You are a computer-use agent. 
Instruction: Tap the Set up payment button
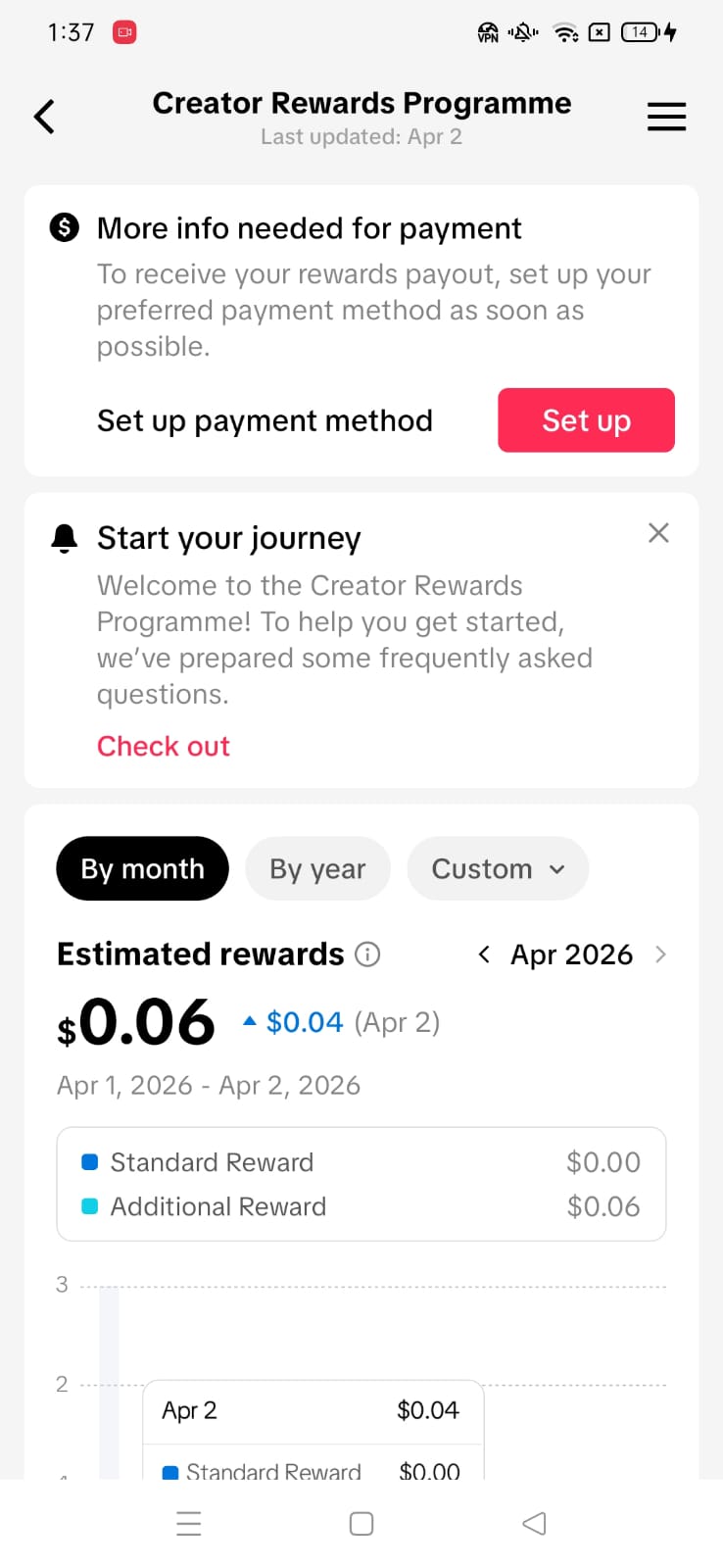pyautogui.click(x=586, y=420)
